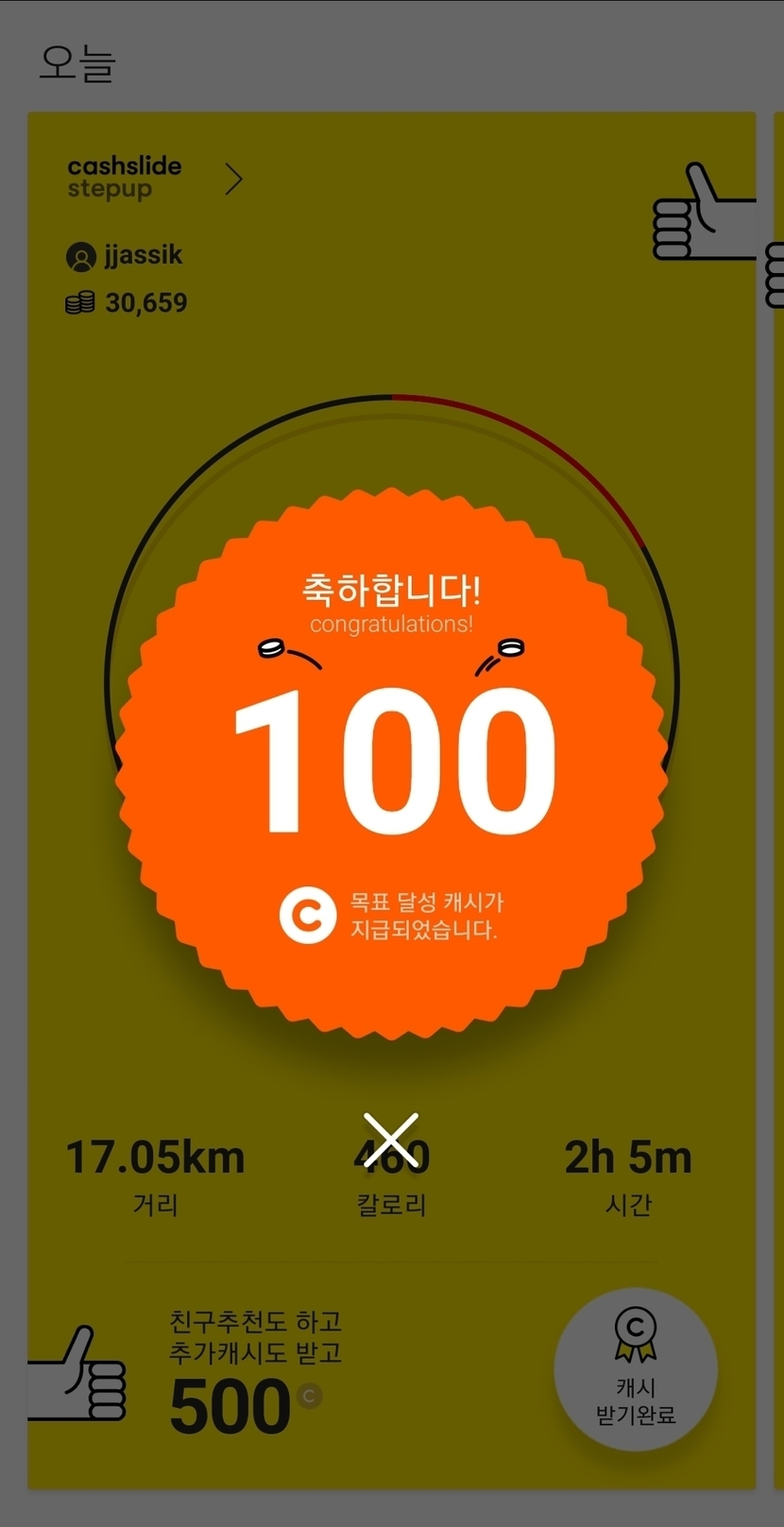Open the cashslide stepup chevron

coord(233,179)
